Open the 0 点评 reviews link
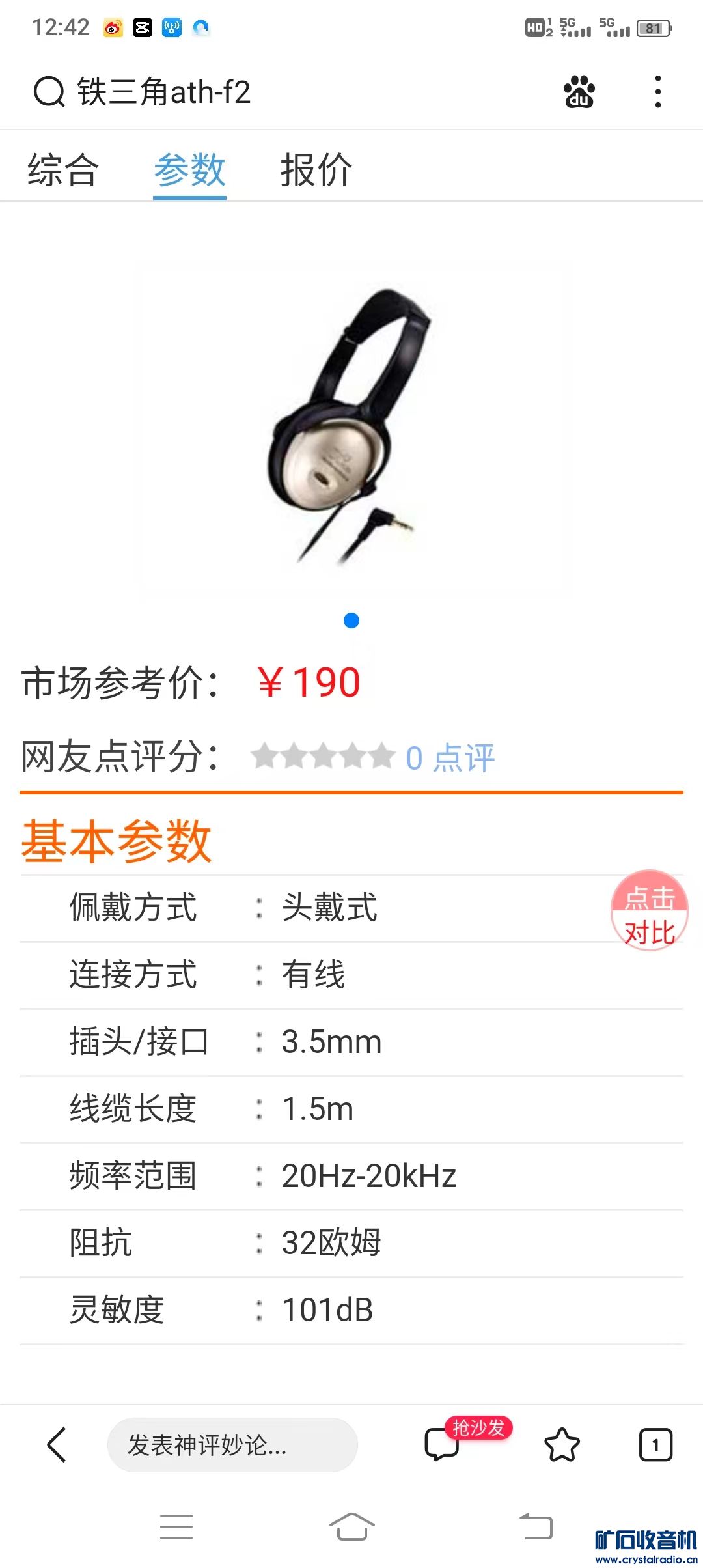 click(450, 758)
